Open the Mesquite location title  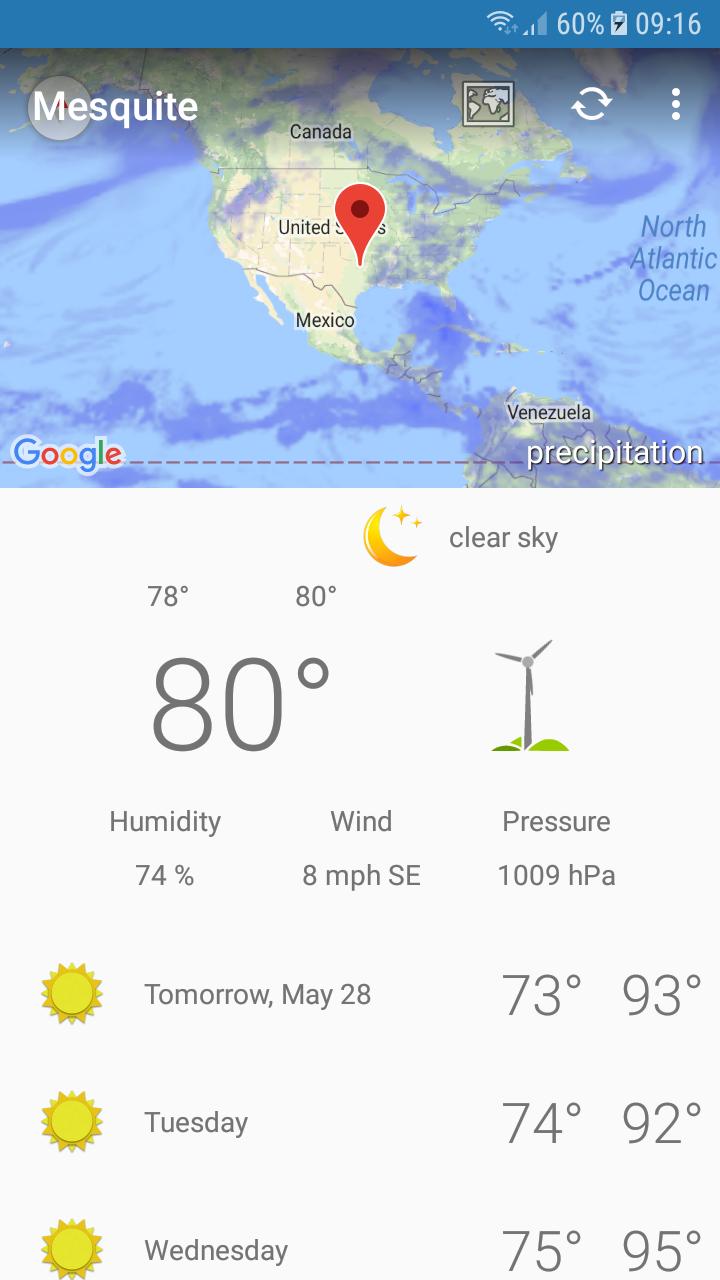[x=115, y=106]
